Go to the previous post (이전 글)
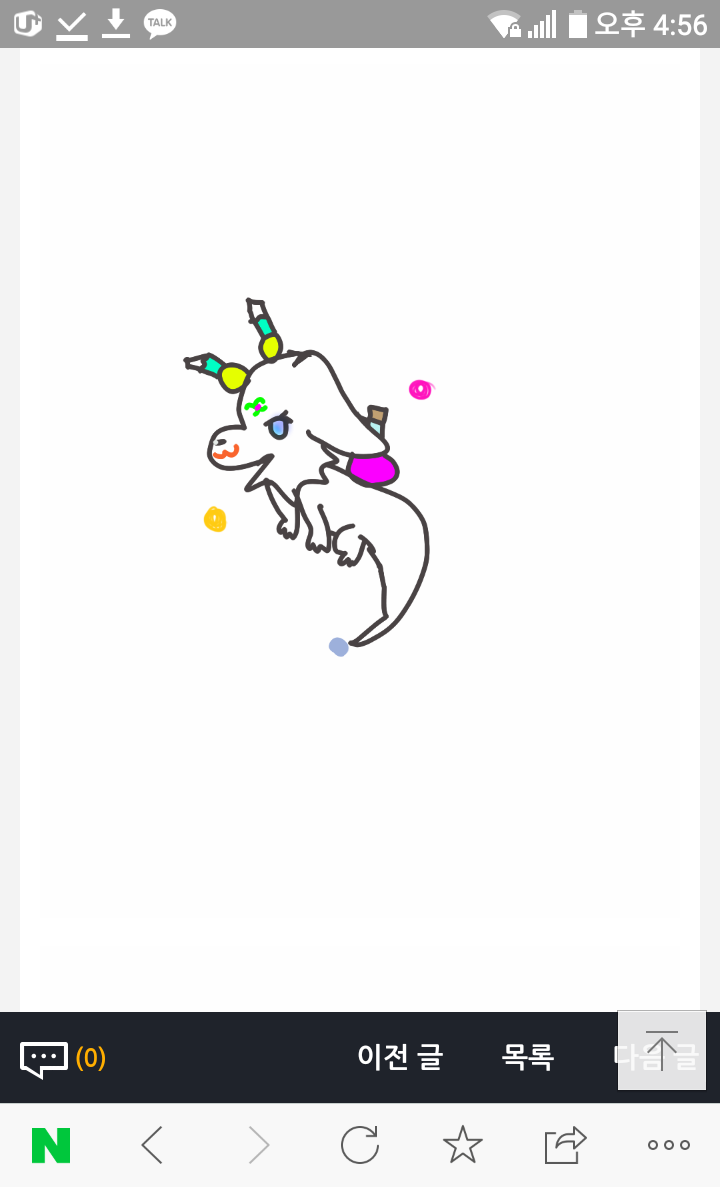The image size is (720, 1187). click(x=400, y=1056)
